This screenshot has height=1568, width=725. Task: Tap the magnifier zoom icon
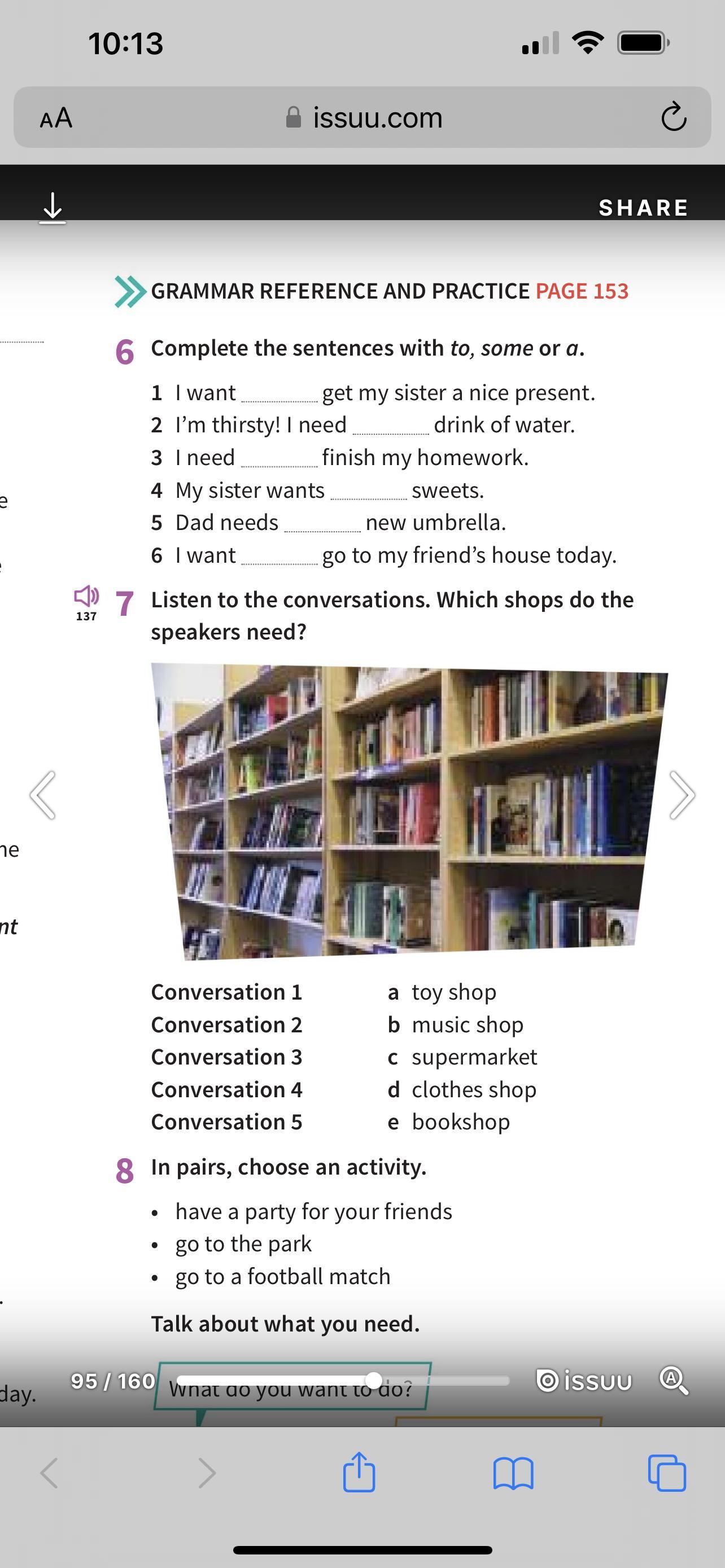pyautogui.click(x=674, y=1380)
